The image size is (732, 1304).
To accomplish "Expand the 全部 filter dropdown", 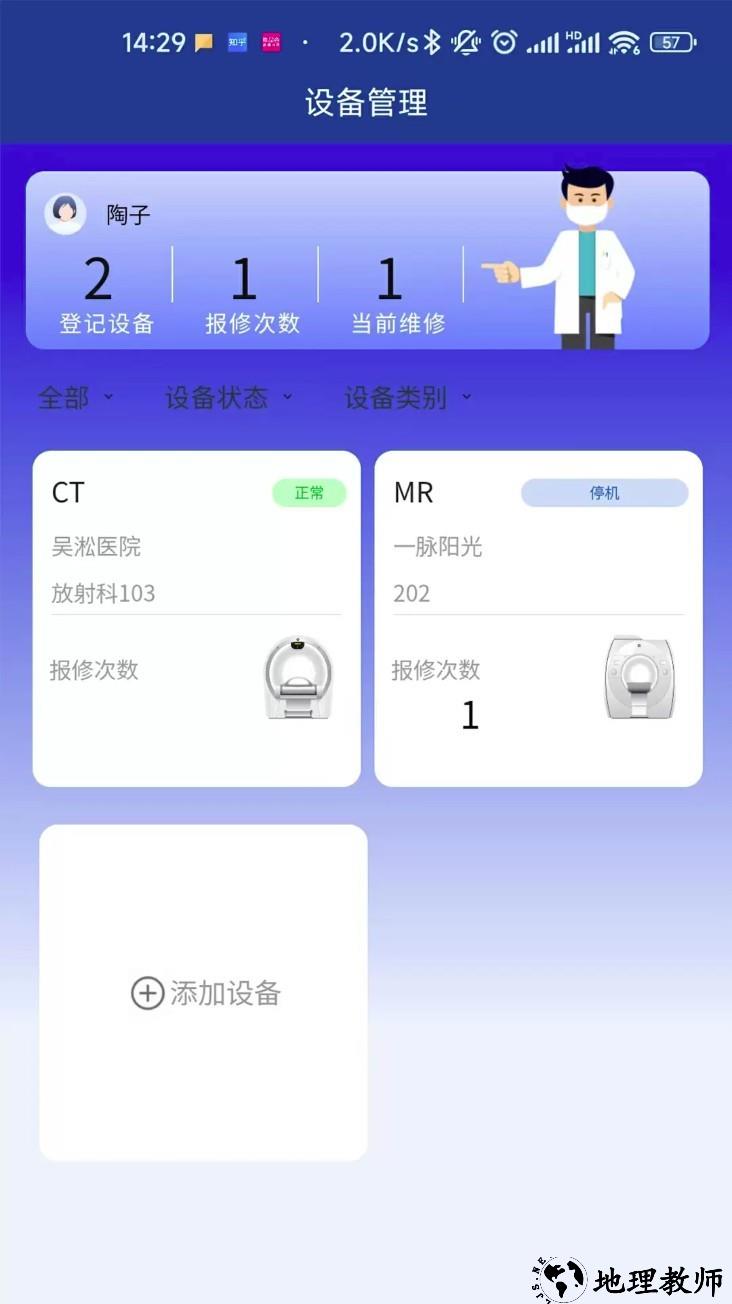I will click(75, 397).
